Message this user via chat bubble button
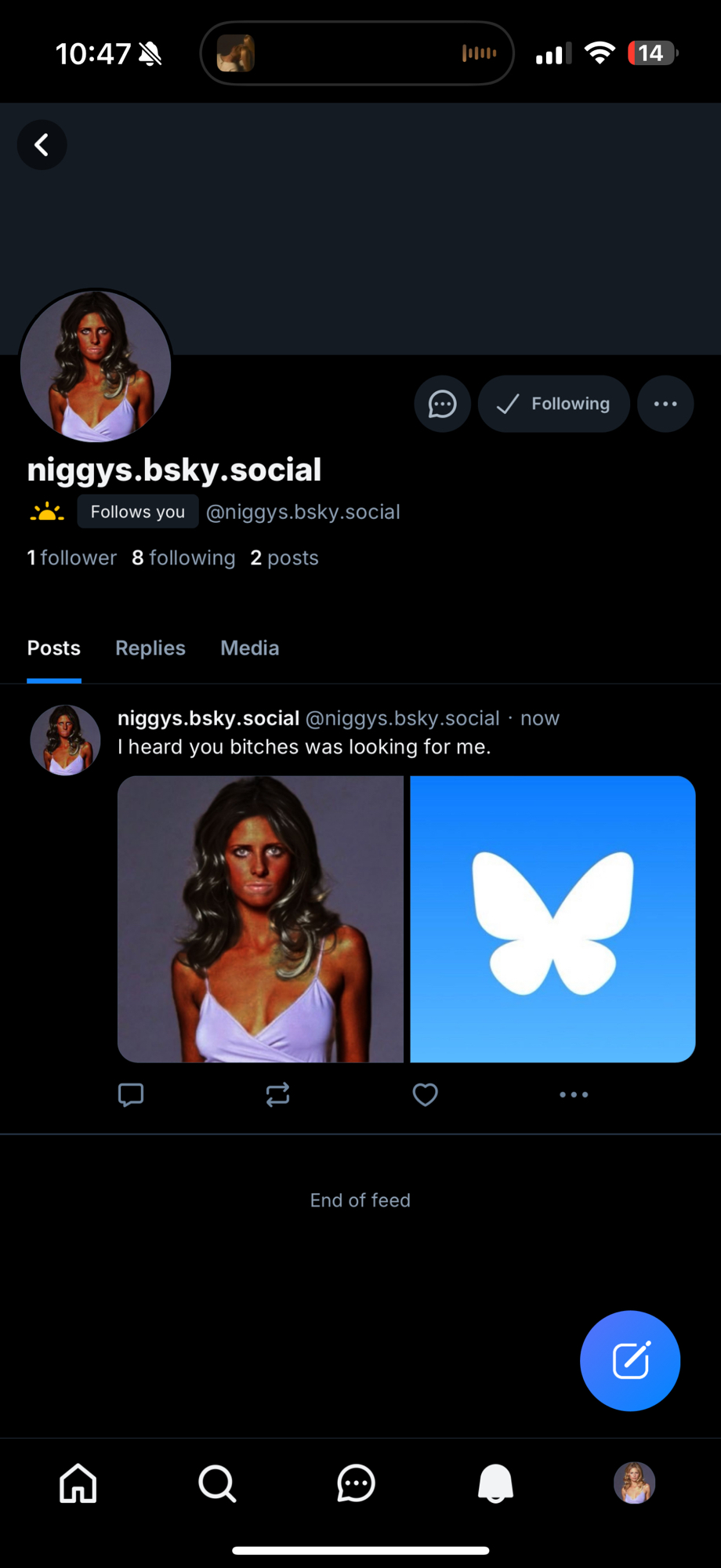This screenshot has width=721, height=1568. point(442,404)
